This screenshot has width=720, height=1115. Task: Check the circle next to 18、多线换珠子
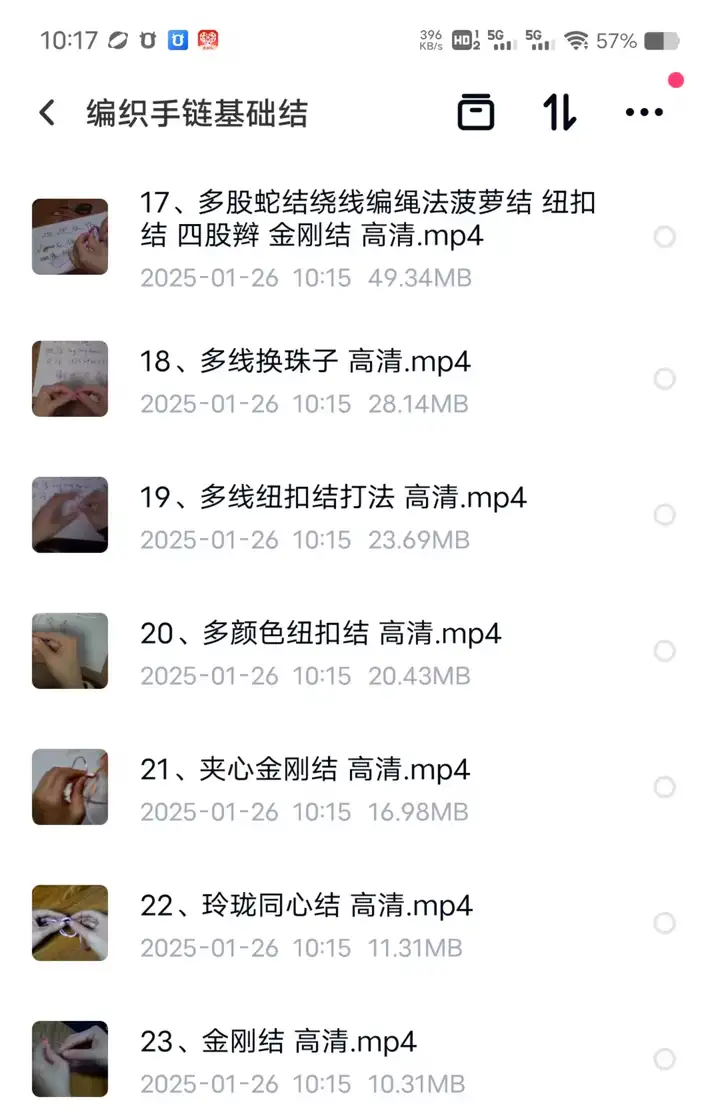point(665,379)
